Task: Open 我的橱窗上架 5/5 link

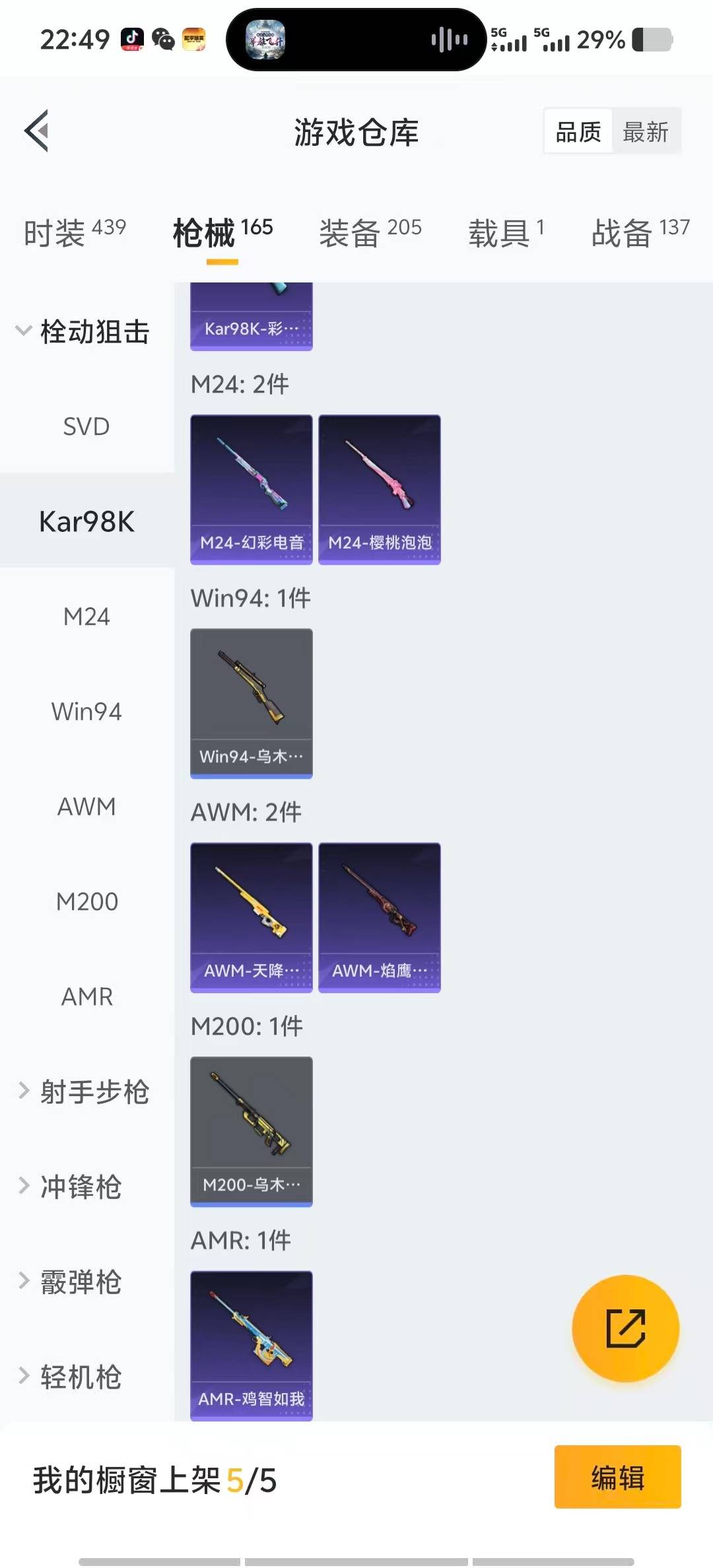Action: click(155, 1478)
